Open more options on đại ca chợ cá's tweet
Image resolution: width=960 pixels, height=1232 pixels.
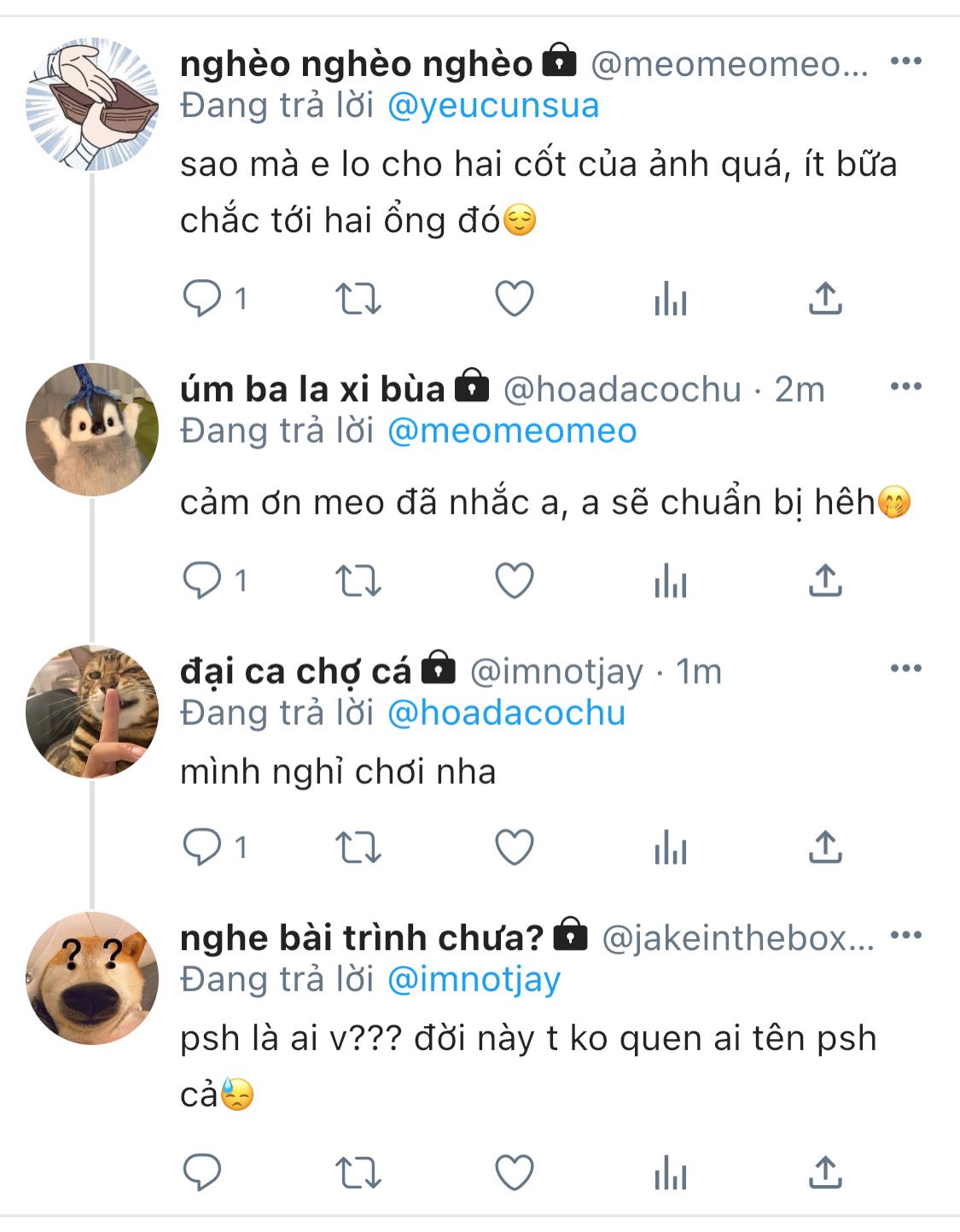905,669
